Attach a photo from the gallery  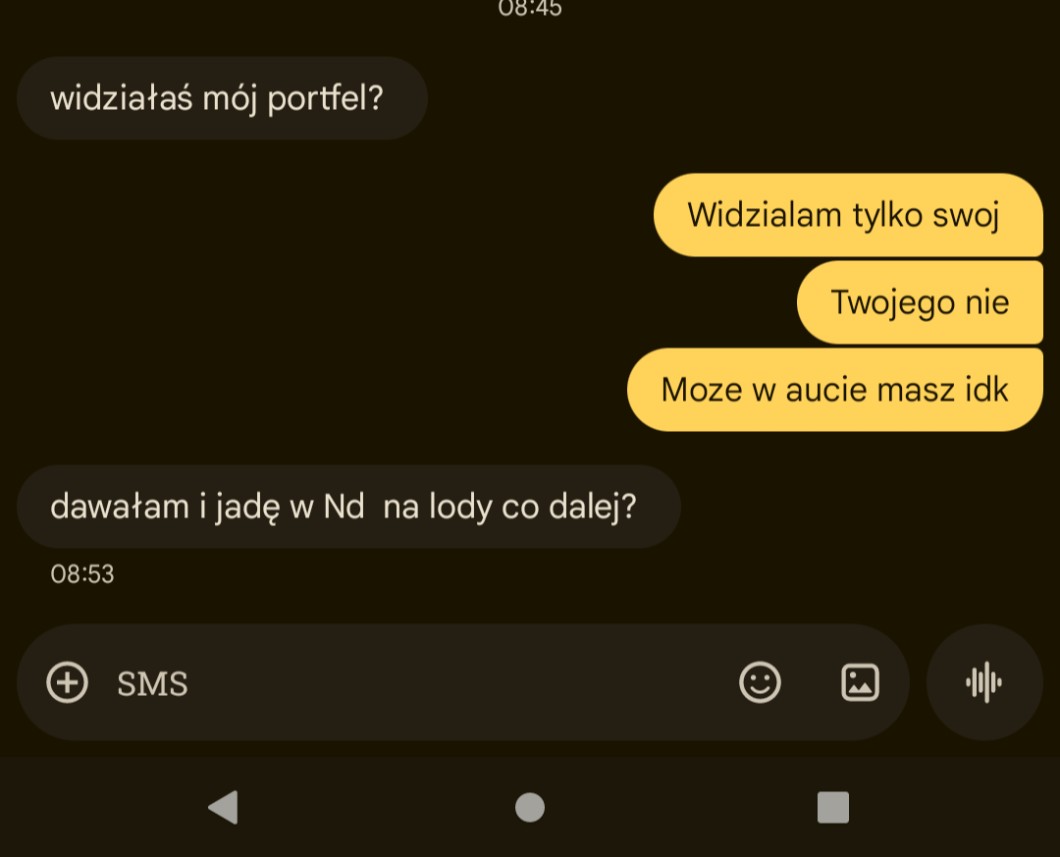pyautogui.click(x=860, y=683)
